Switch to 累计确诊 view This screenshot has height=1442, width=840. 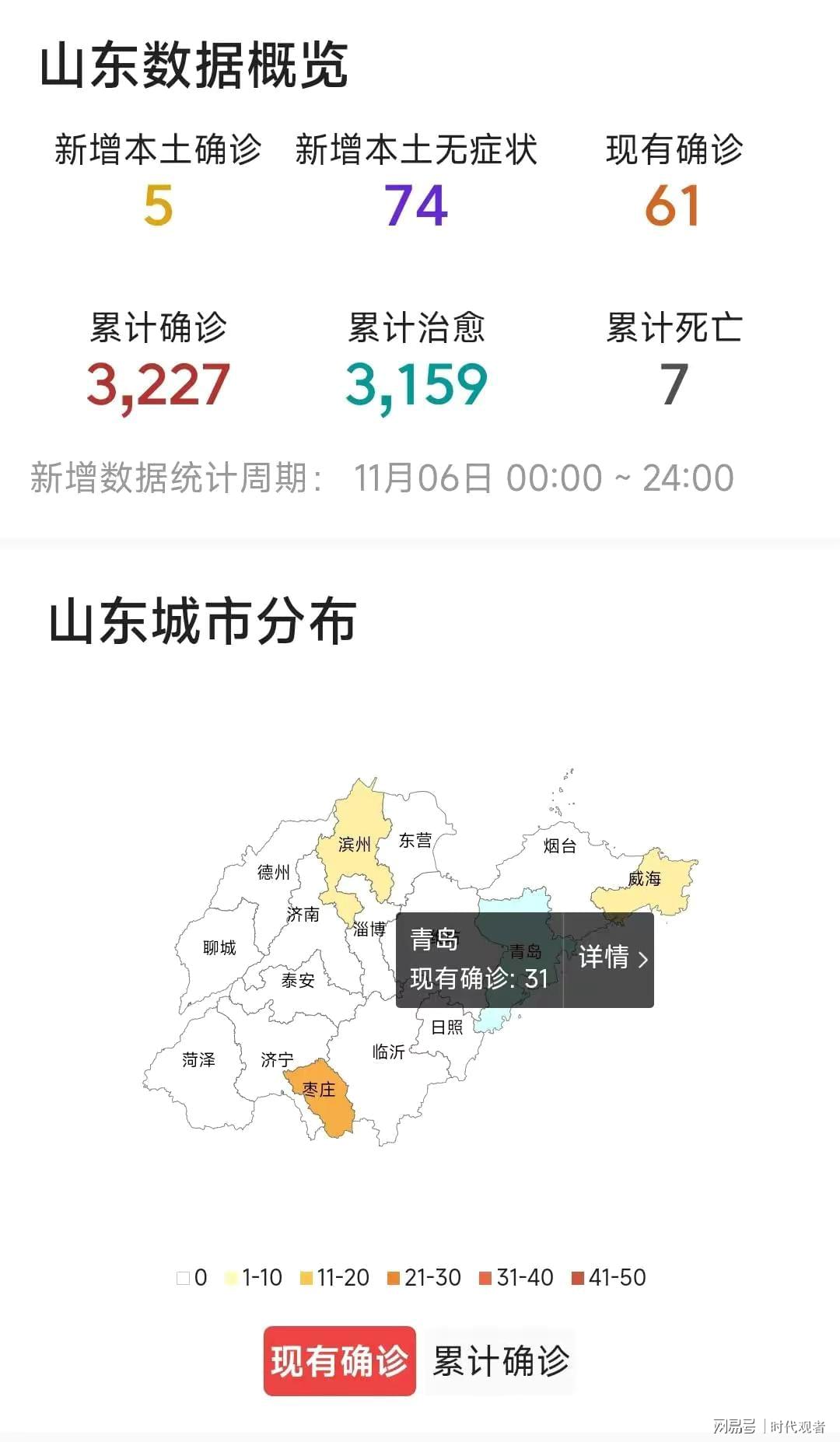501,1359
